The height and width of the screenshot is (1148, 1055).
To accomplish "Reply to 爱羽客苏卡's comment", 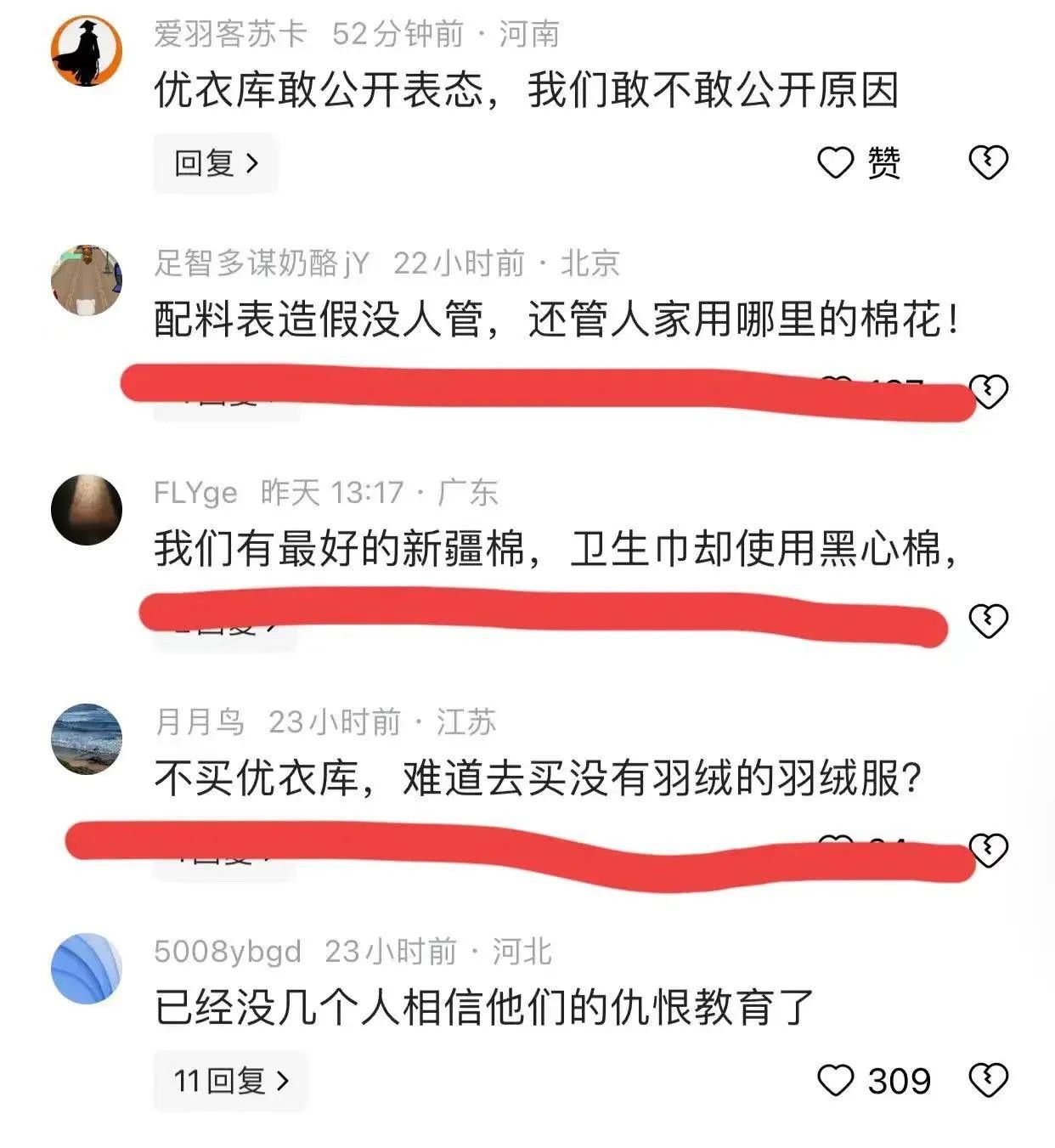I will [x=216, y=162].
